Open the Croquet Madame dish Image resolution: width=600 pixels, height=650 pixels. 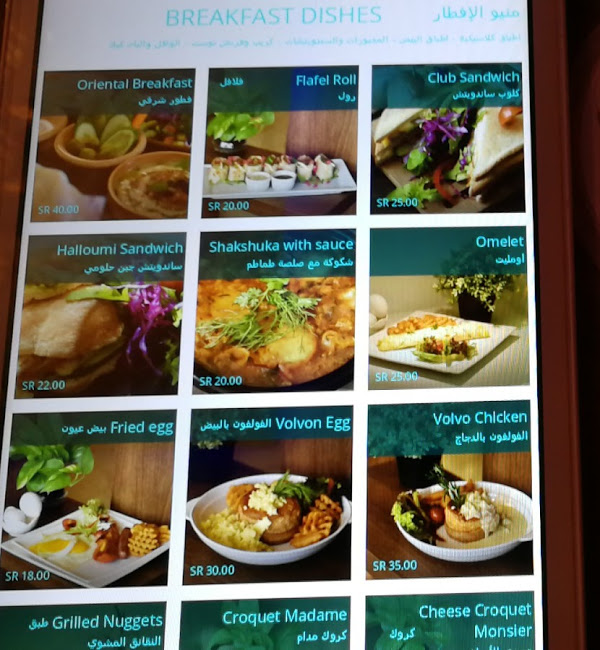pyautogui.click(x=266, y=627)
